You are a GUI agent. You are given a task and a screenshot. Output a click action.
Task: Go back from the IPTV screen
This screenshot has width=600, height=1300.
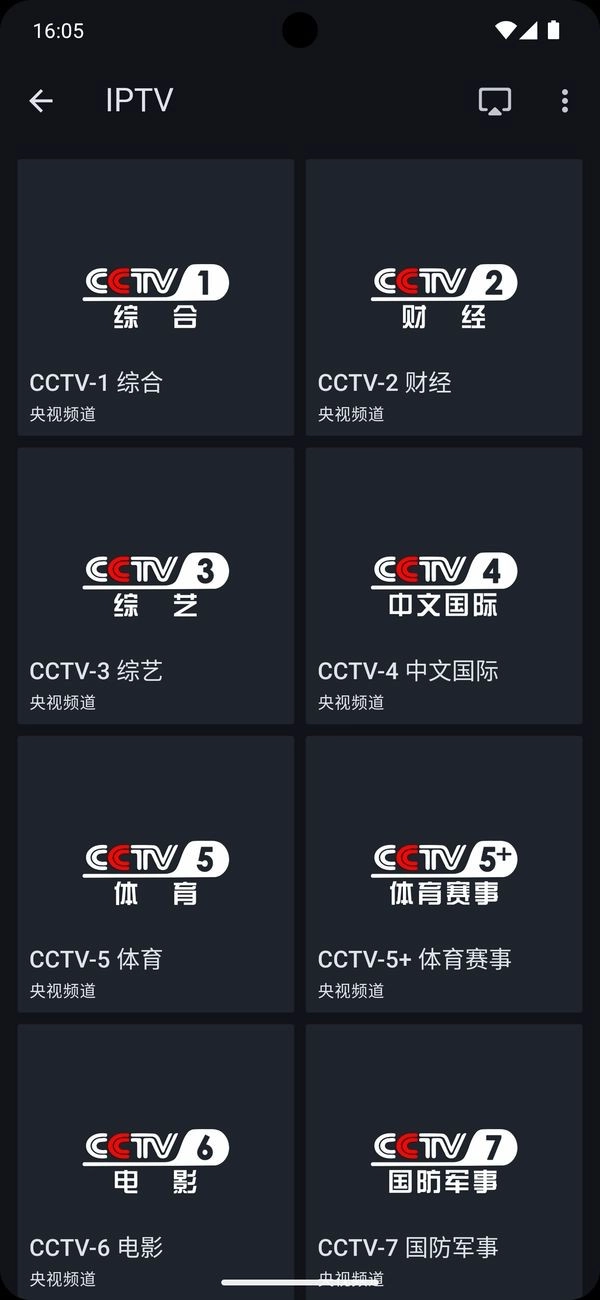(x=41, y=100)
